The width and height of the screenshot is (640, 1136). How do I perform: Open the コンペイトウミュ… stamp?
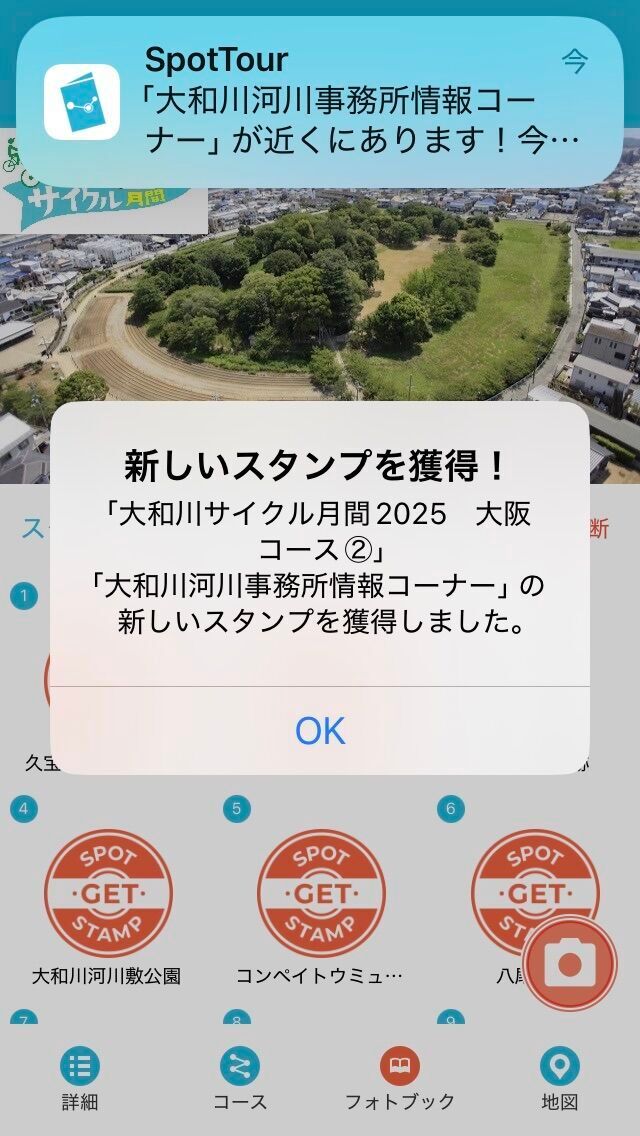[321, 893]
